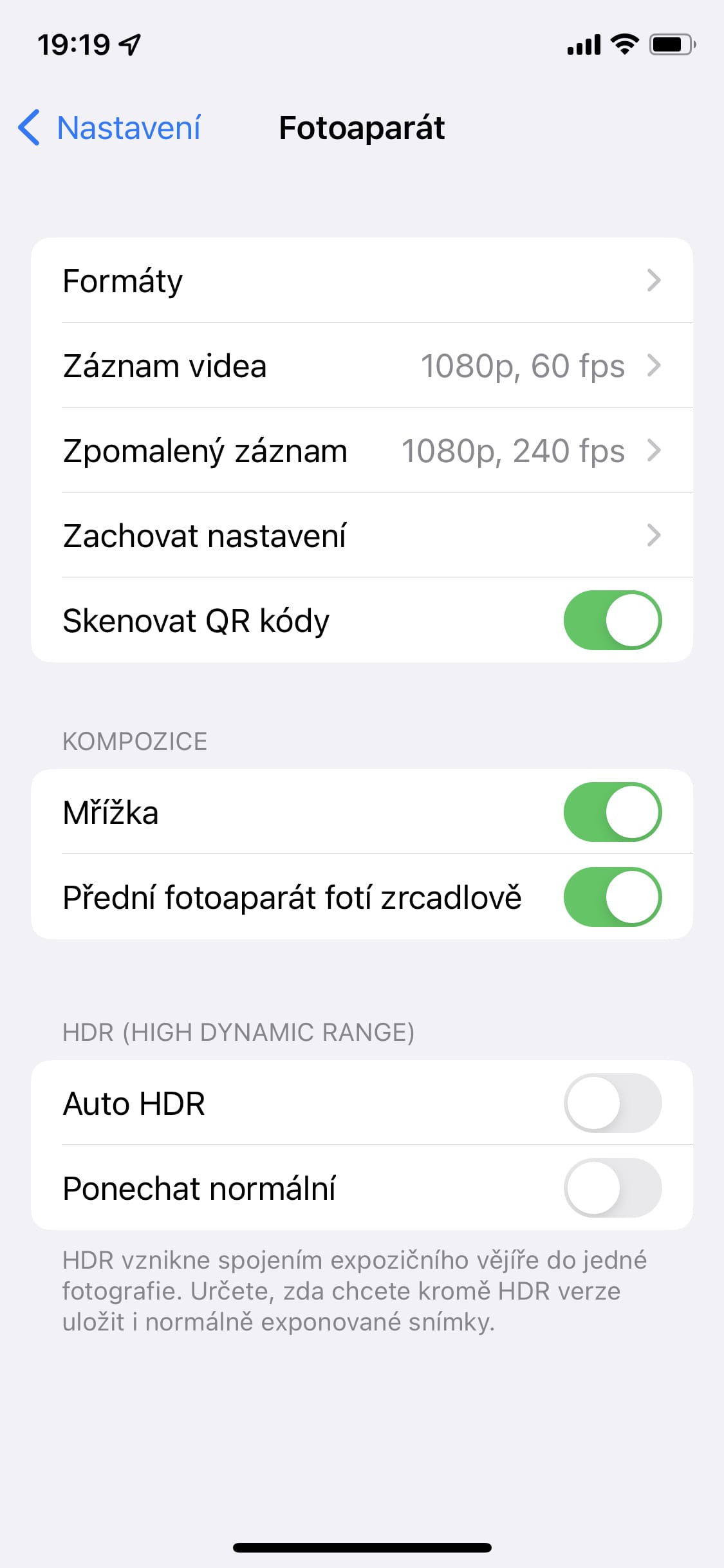Enable Auto HDR

click(612, 1103)
